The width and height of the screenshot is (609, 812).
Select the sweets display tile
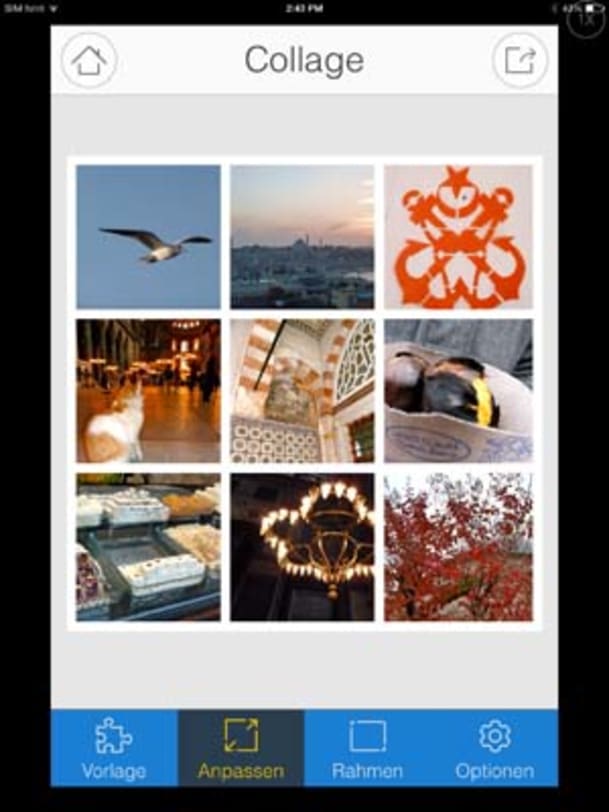148,547
